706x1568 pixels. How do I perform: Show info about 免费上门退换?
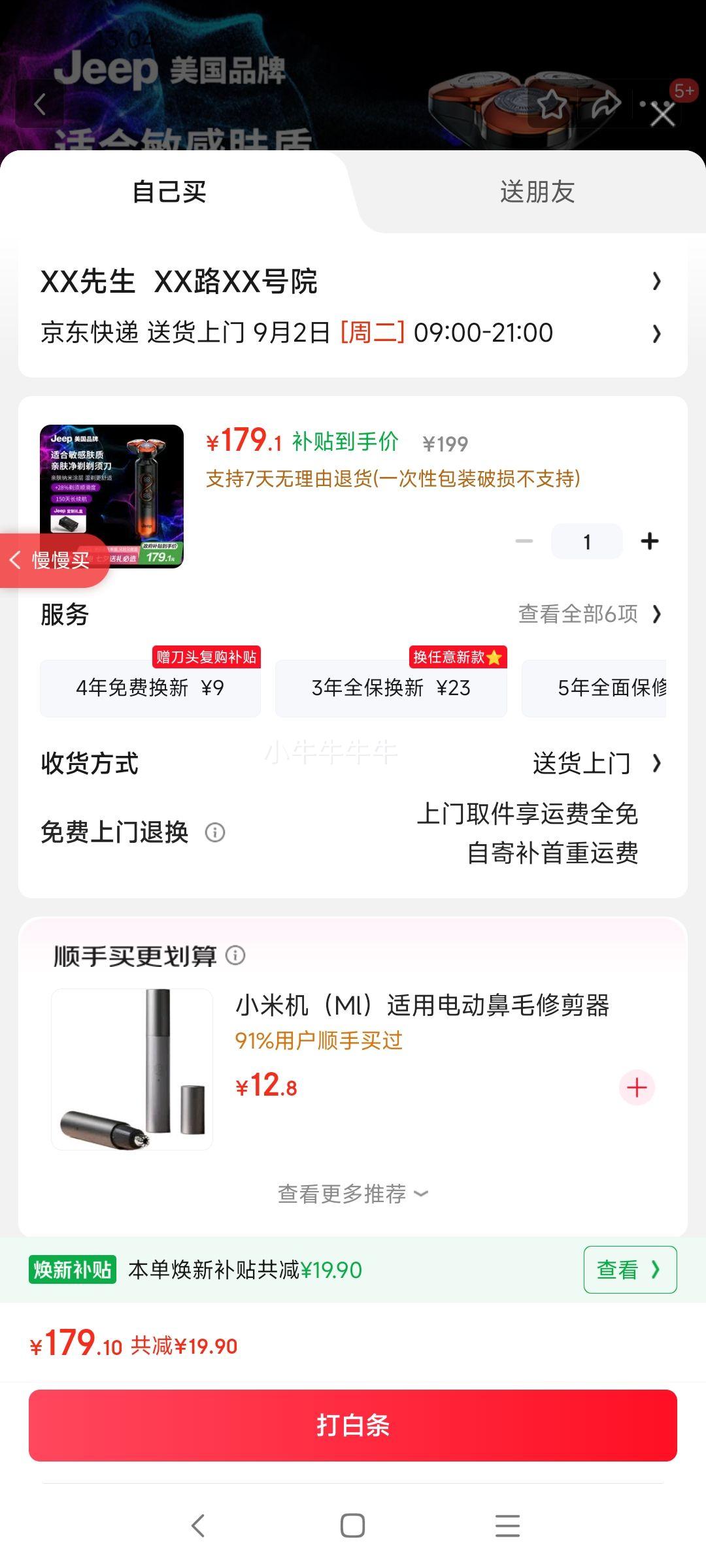pyautogui.click(x=215, y=832)
